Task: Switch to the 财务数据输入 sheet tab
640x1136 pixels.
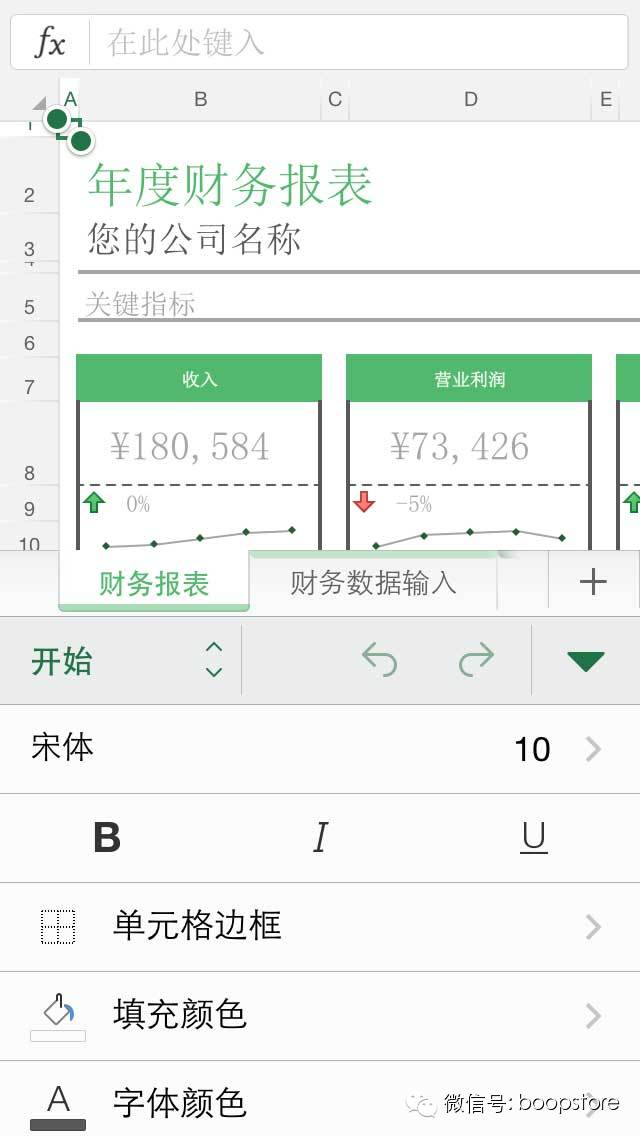Action: click(373, 582)
